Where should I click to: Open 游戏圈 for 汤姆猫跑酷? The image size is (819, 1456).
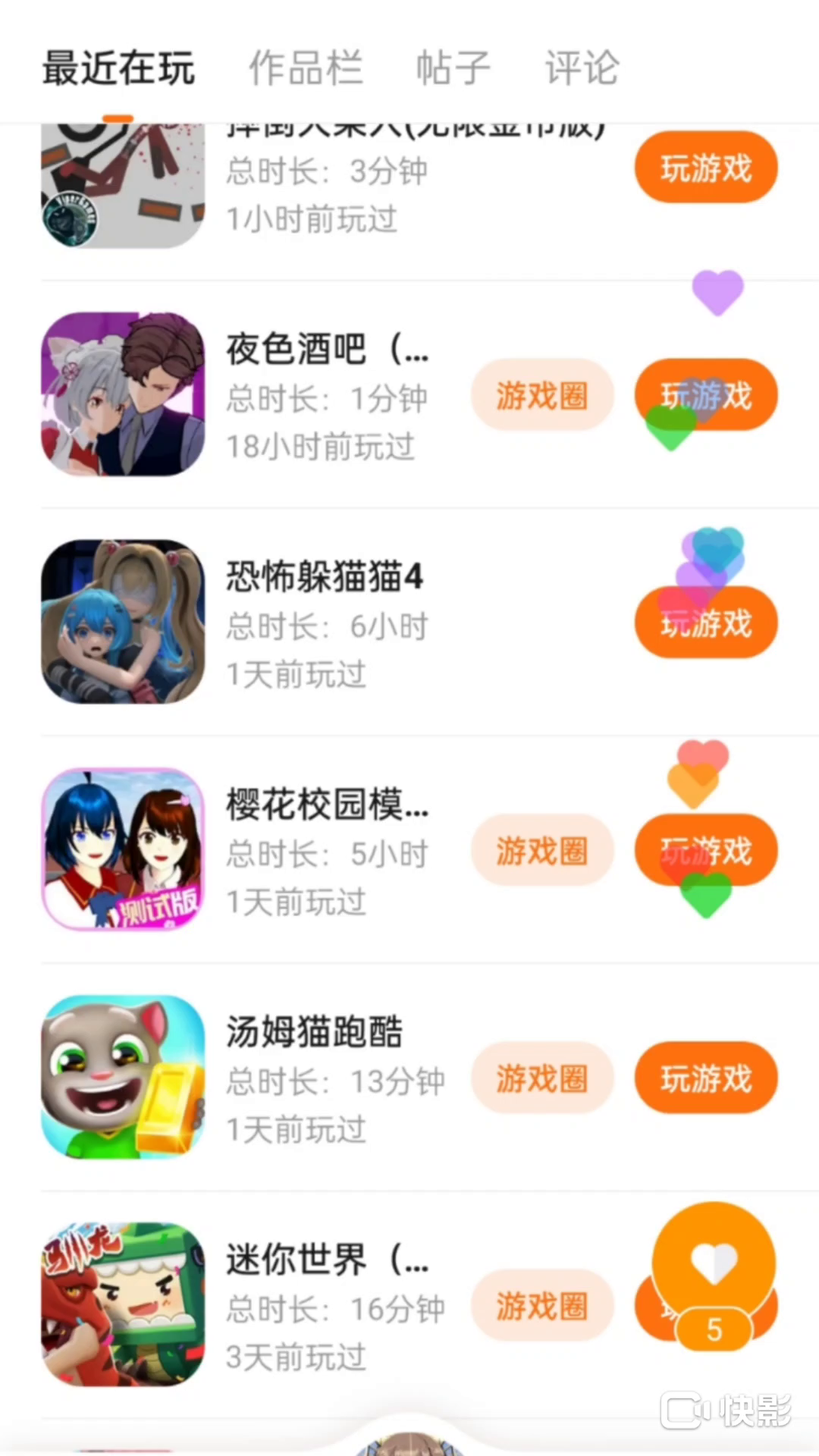(542, 1078)
